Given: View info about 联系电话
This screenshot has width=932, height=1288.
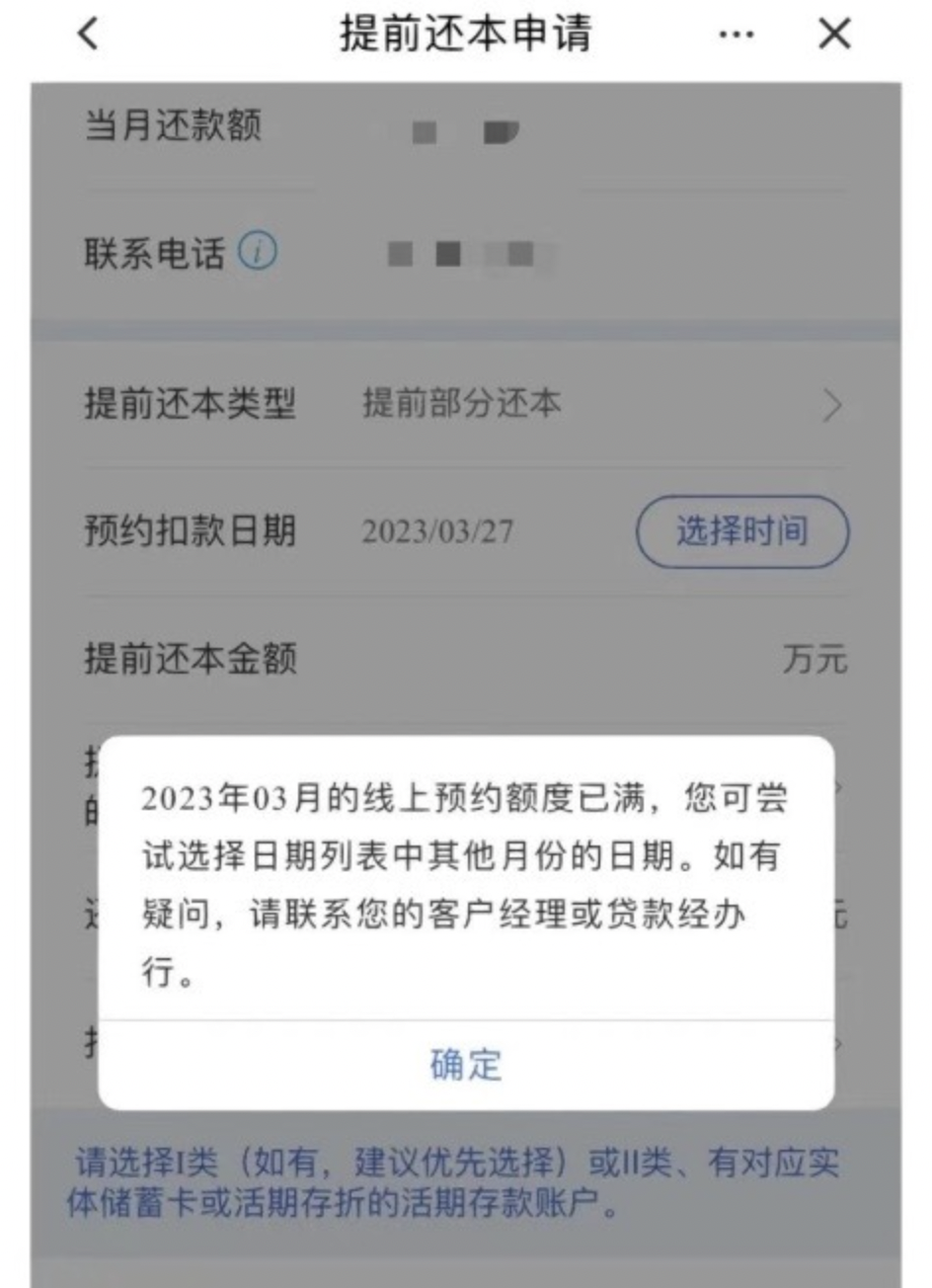Looking at the screenshot, I should pyautogui.click(x=259, y=253).
